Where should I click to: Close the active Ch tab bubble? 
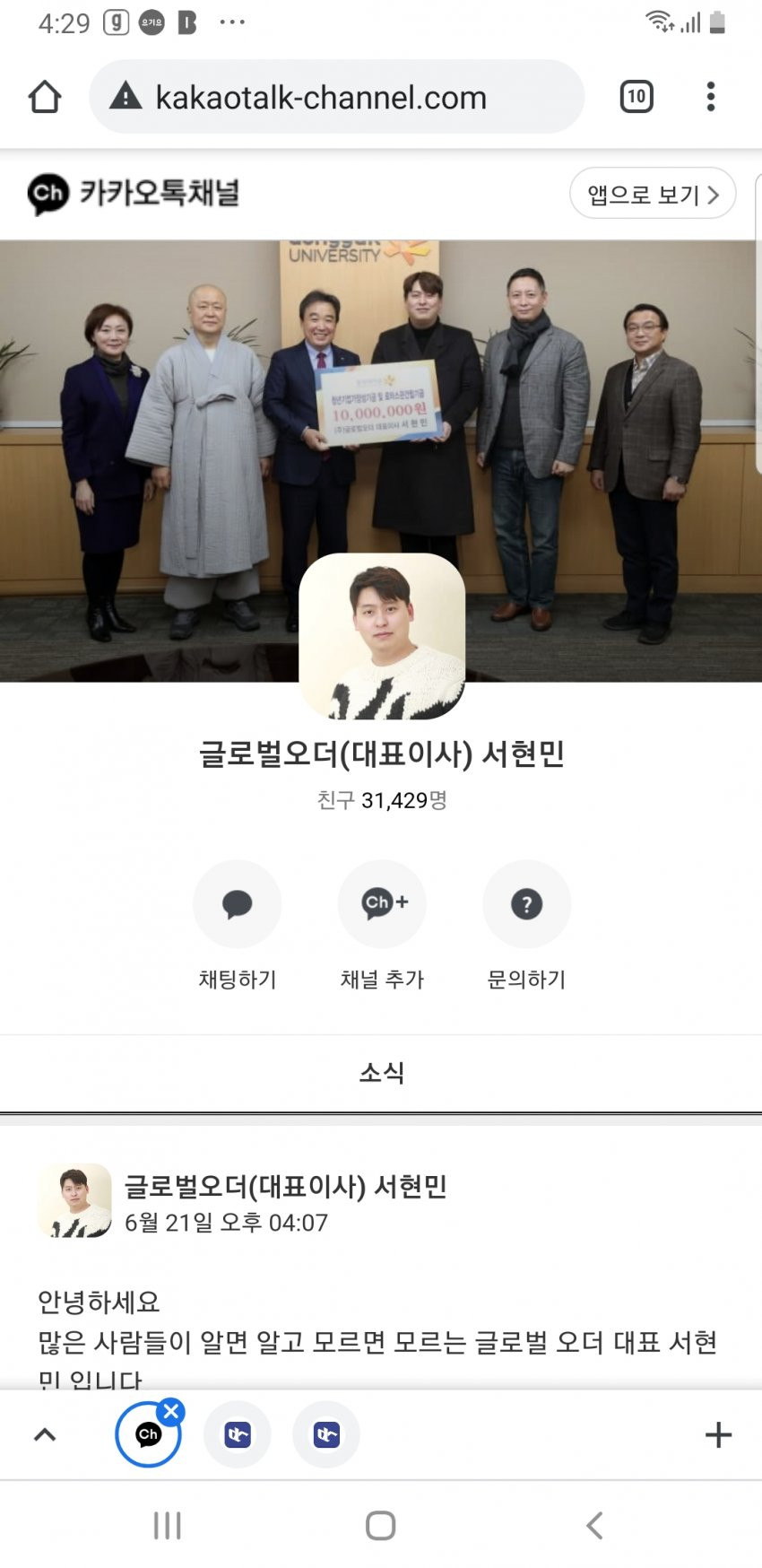(171, 1411)
